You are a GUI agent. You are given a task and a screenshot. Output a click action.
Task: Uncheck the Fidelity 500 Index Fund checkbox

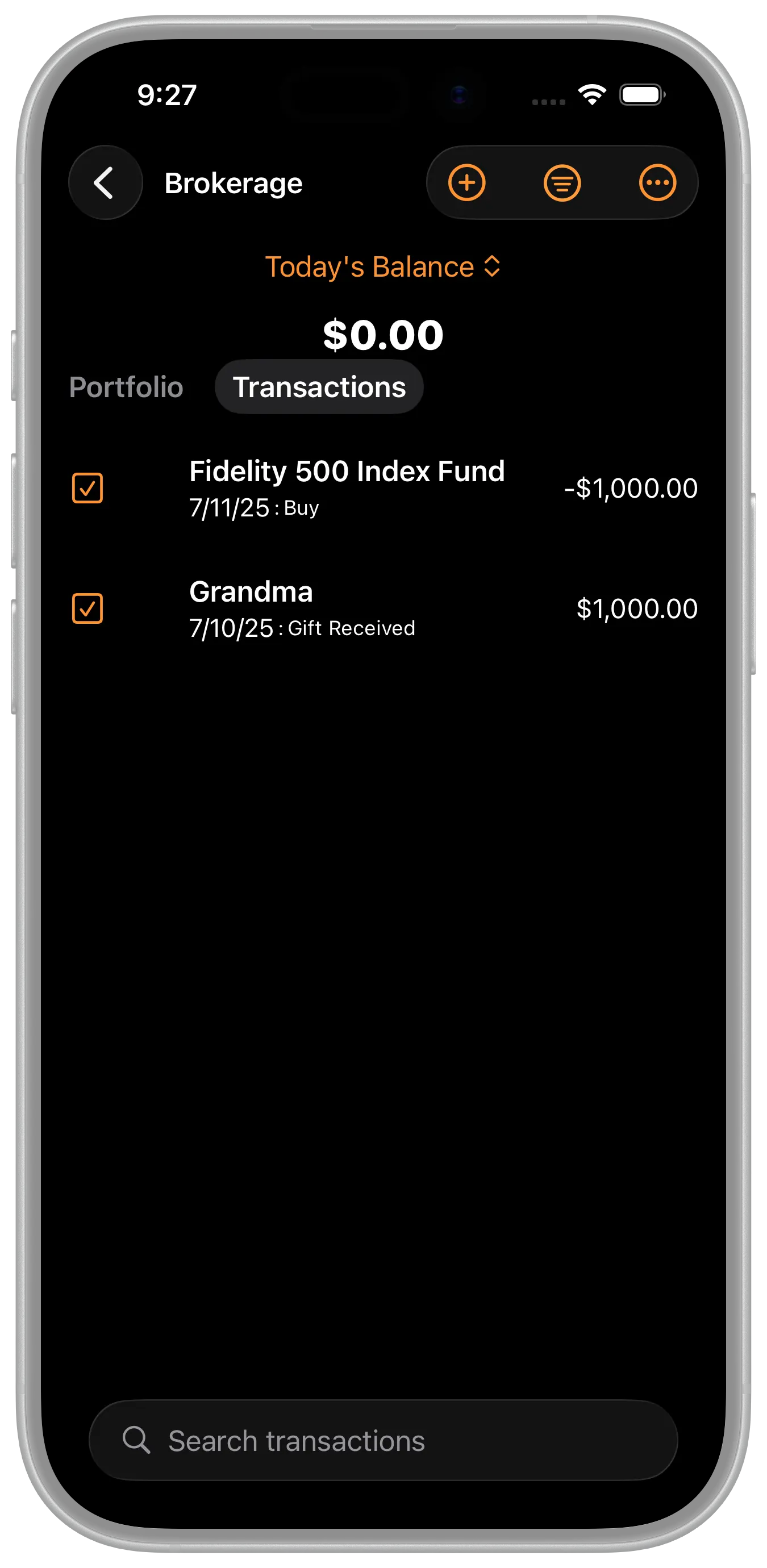coord(87,488)
